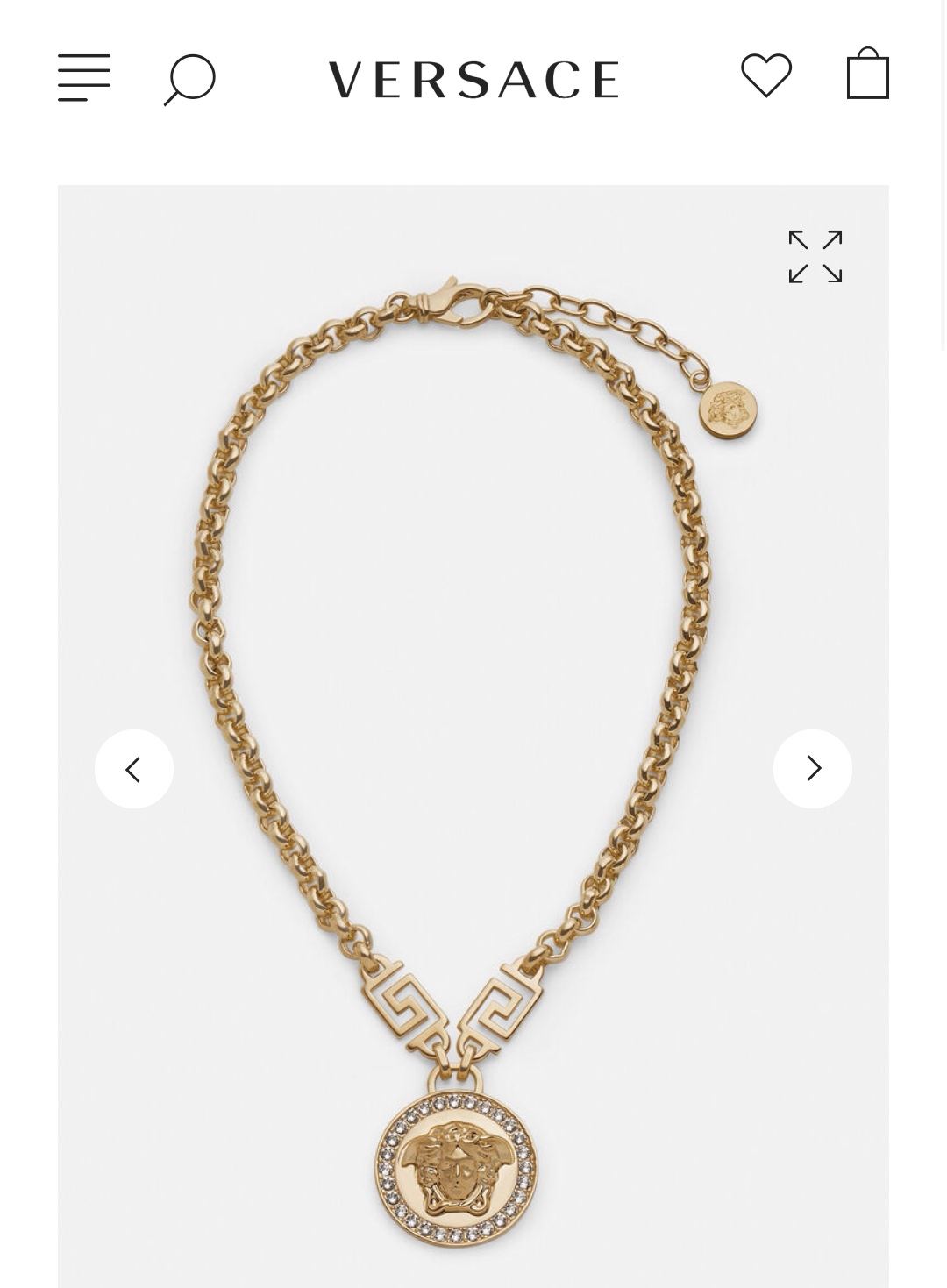Screen dimensions: 947x1288
Task: Show the previous product image
Action: pos(134,769)
